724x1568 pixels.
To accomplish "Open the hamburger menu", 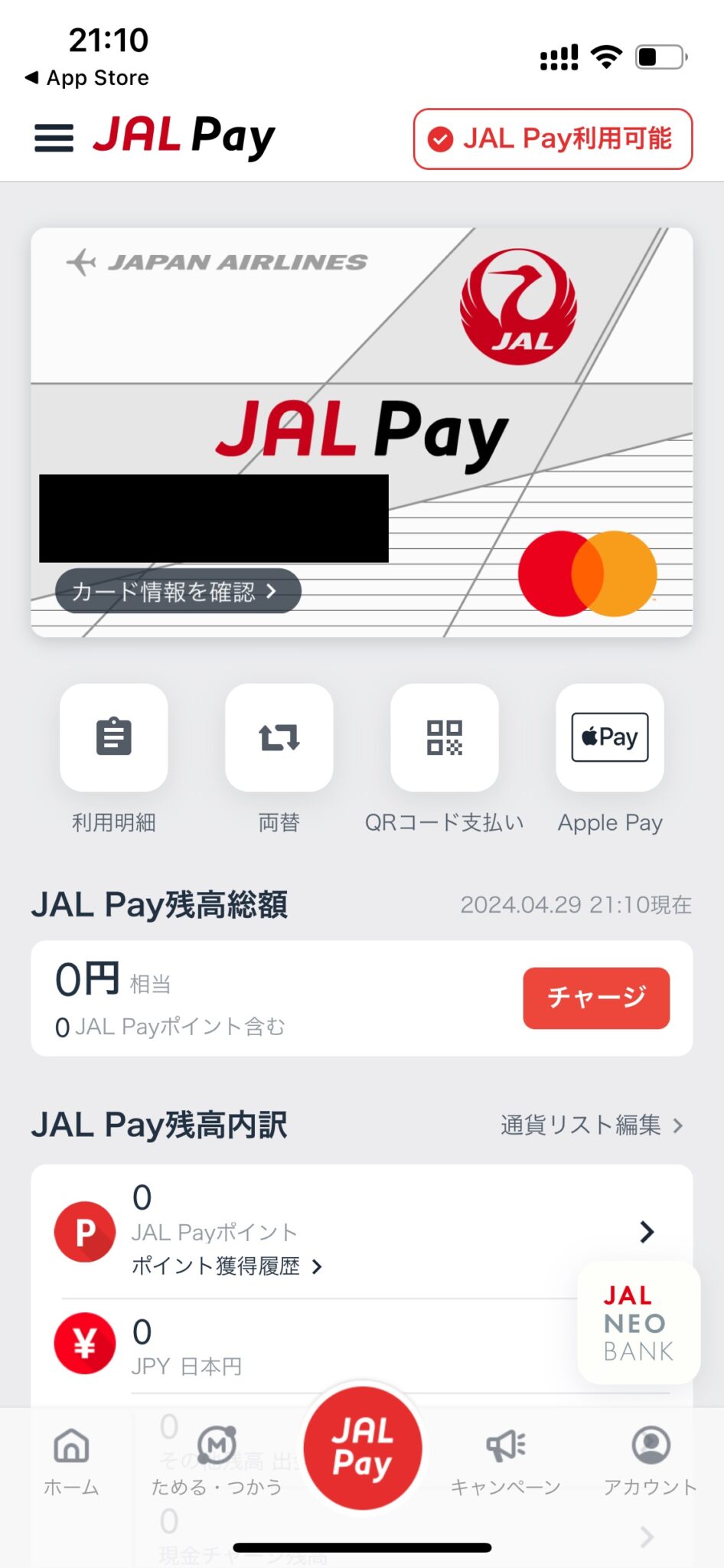I will tap(52, 139).
